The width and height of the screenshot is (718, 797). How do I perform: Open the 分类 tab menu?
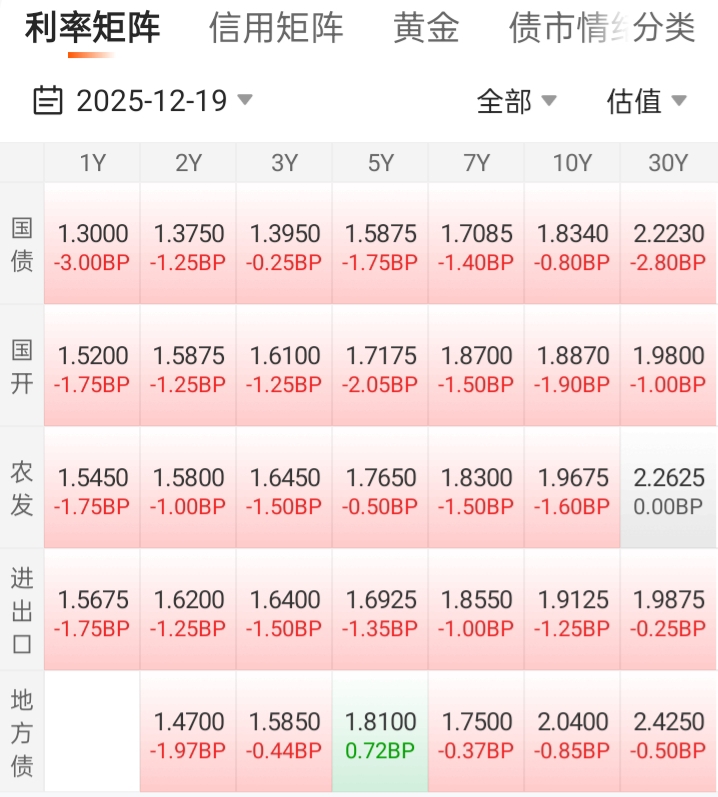point(664,28)
